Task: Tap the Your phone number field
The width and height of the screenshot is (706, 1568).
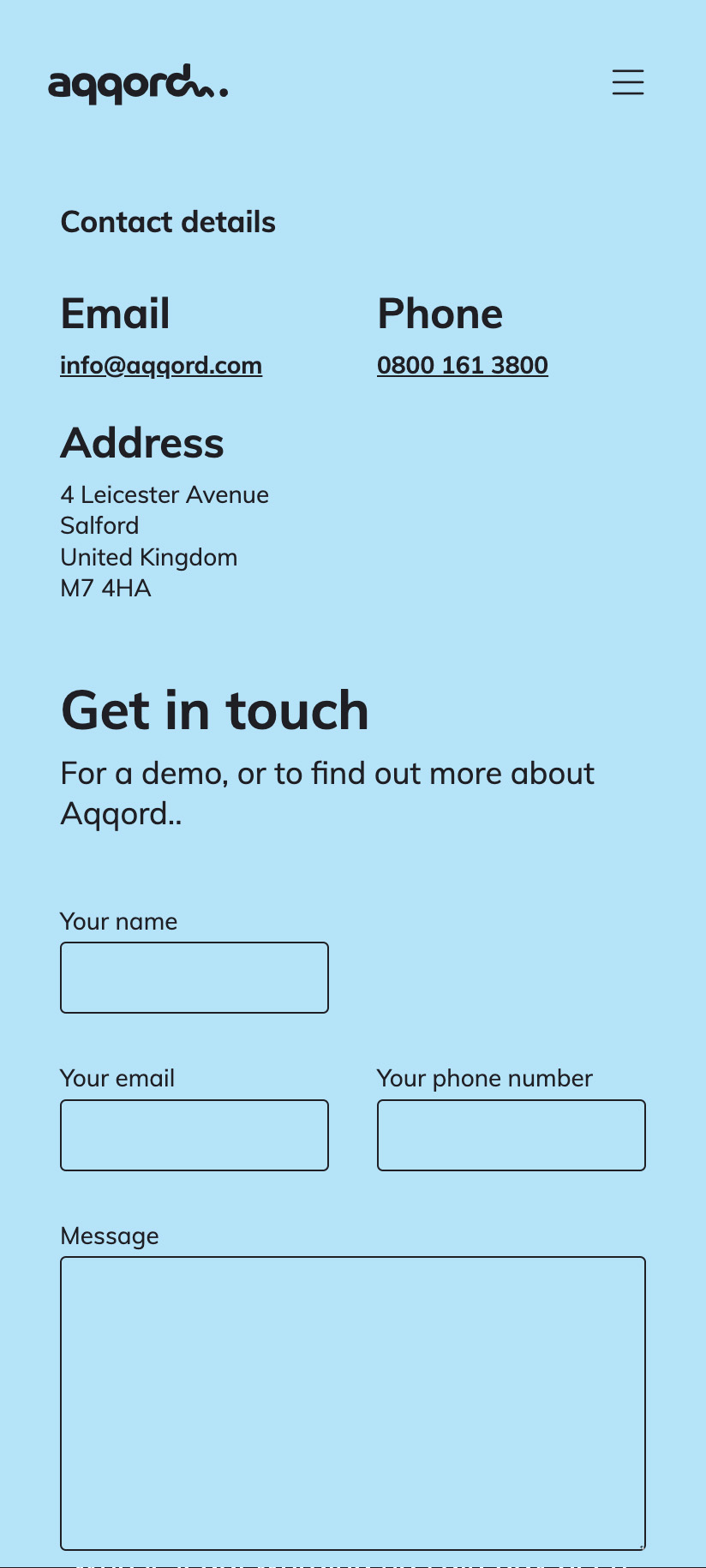Action: [512, 1135]
